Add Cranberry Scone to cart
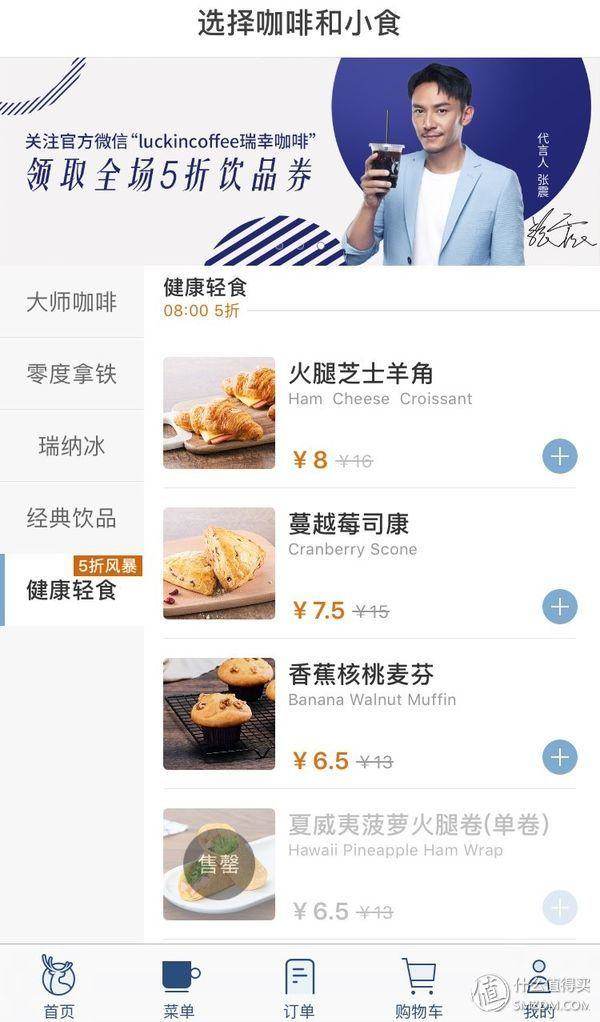Image resolution: width=600 pixels, height=1022 pixels. 559,606
